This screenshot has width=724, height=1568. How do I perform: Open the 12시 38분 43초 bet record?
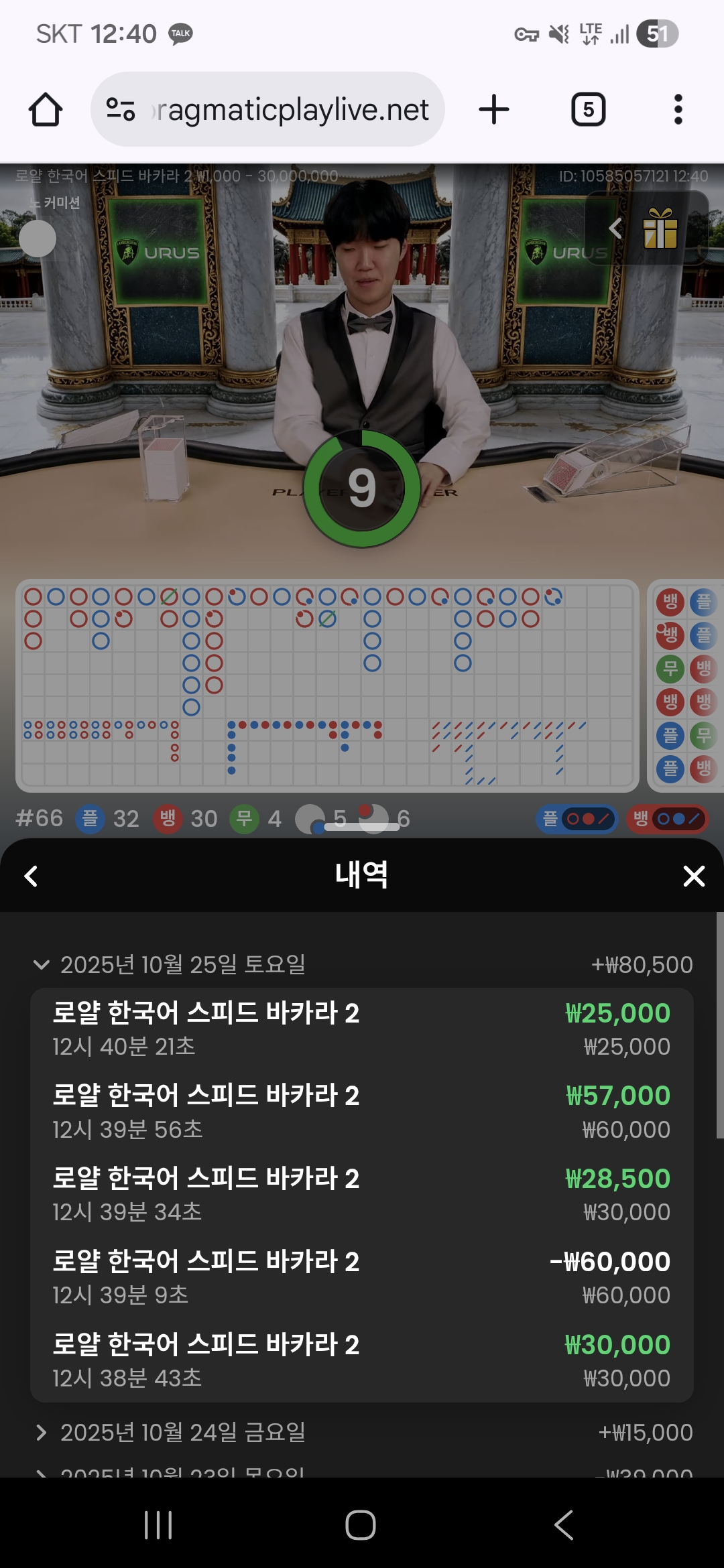[x=361, y=1360]
